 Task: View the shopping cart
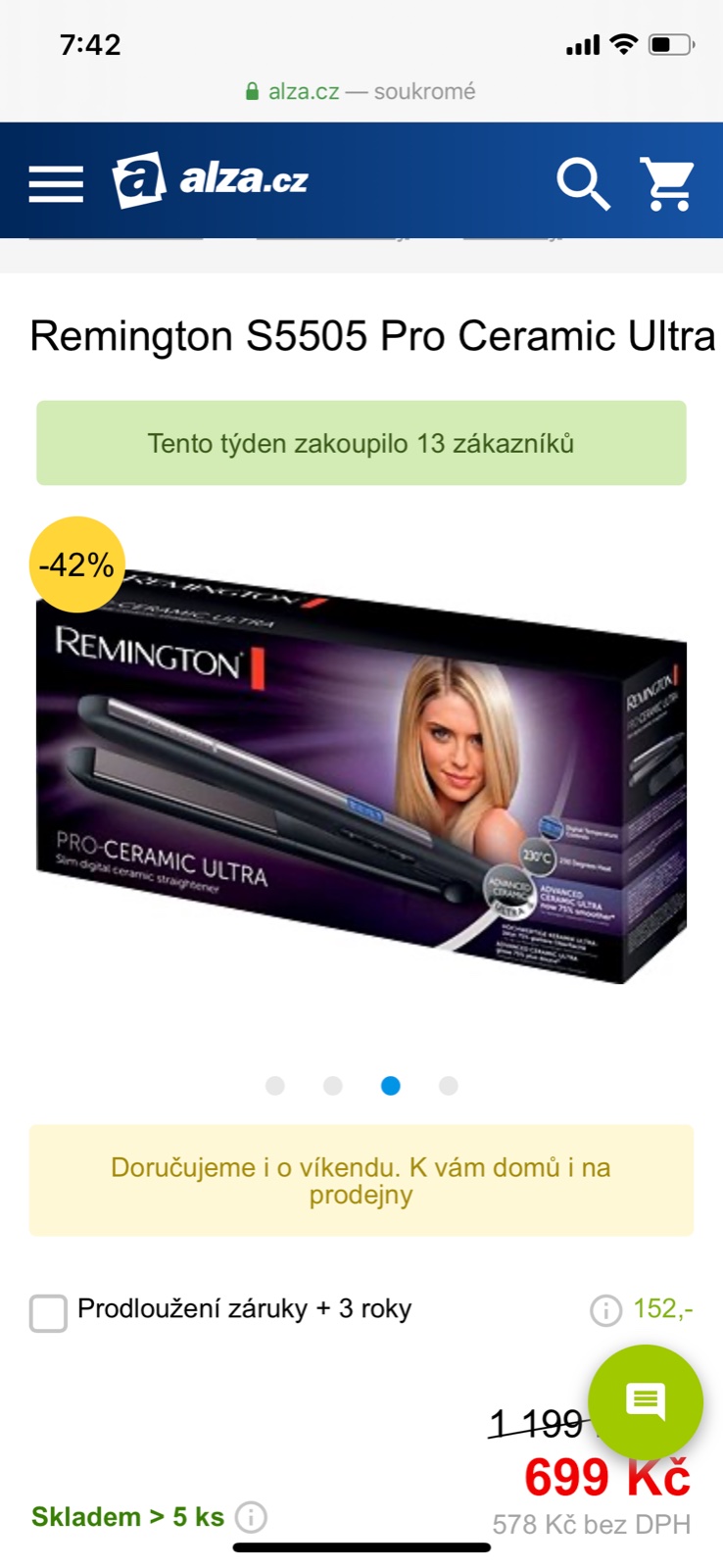pos(668,183)
